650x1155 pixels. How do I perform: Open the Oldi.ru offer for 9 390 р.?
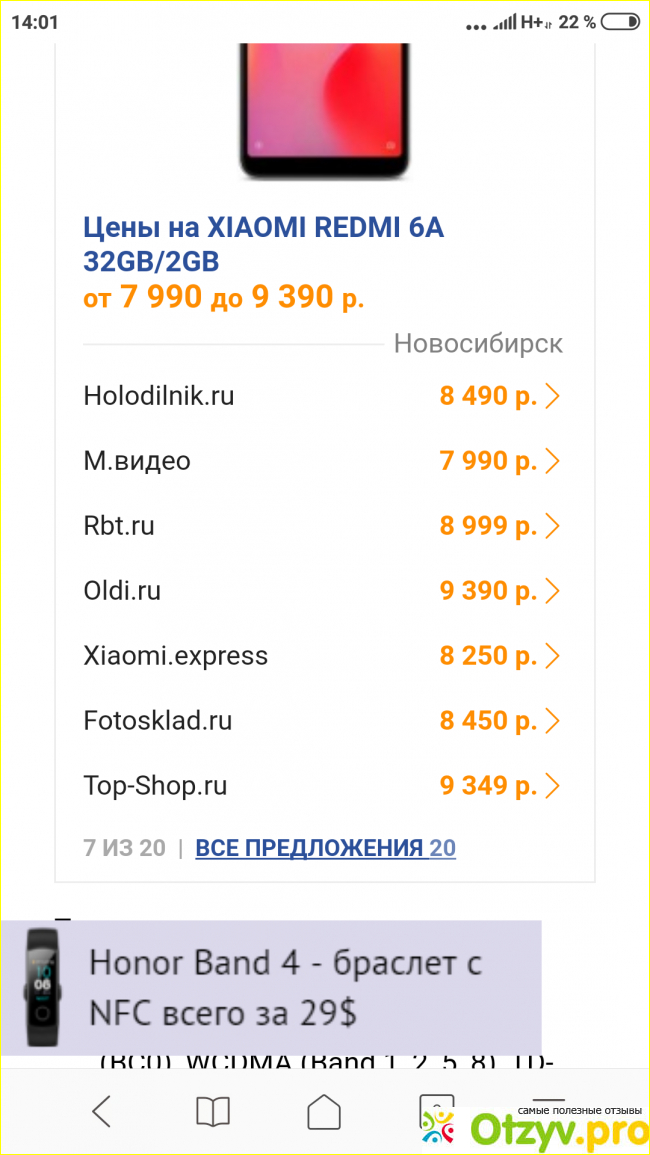[320, 591]
